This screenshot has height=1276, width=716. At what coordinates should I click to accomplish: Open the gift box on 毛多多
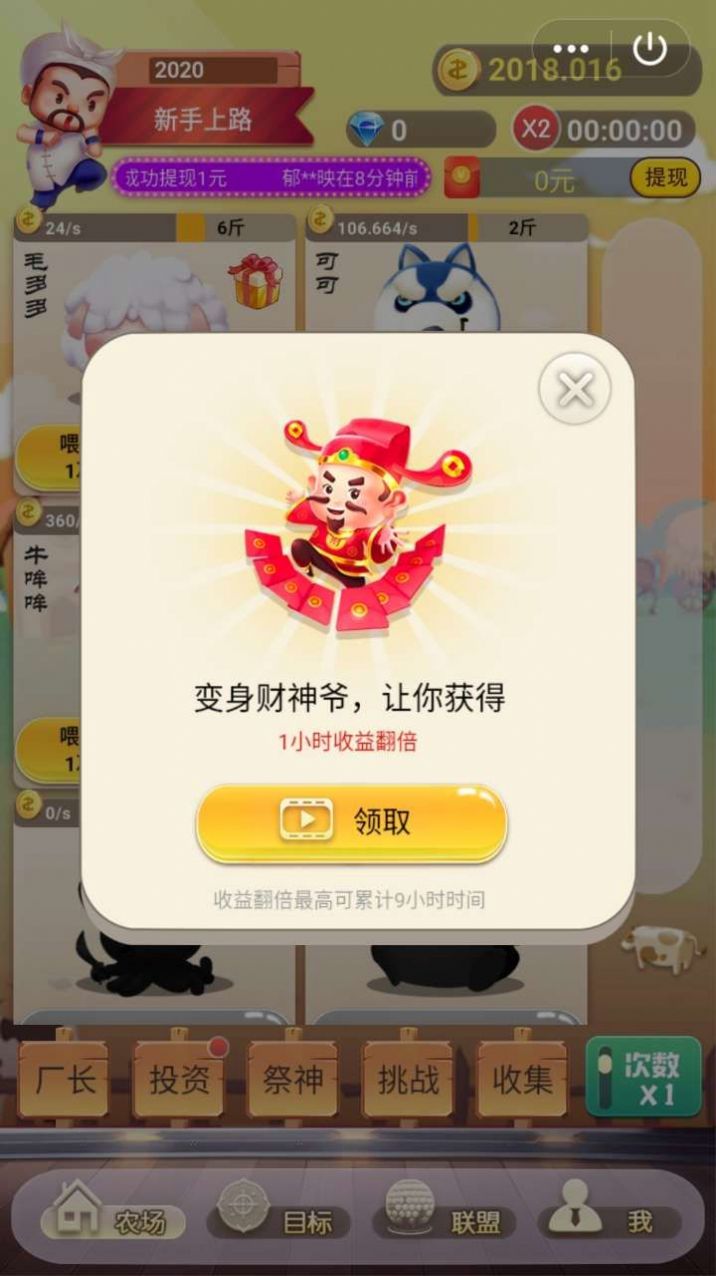point(255,281)
